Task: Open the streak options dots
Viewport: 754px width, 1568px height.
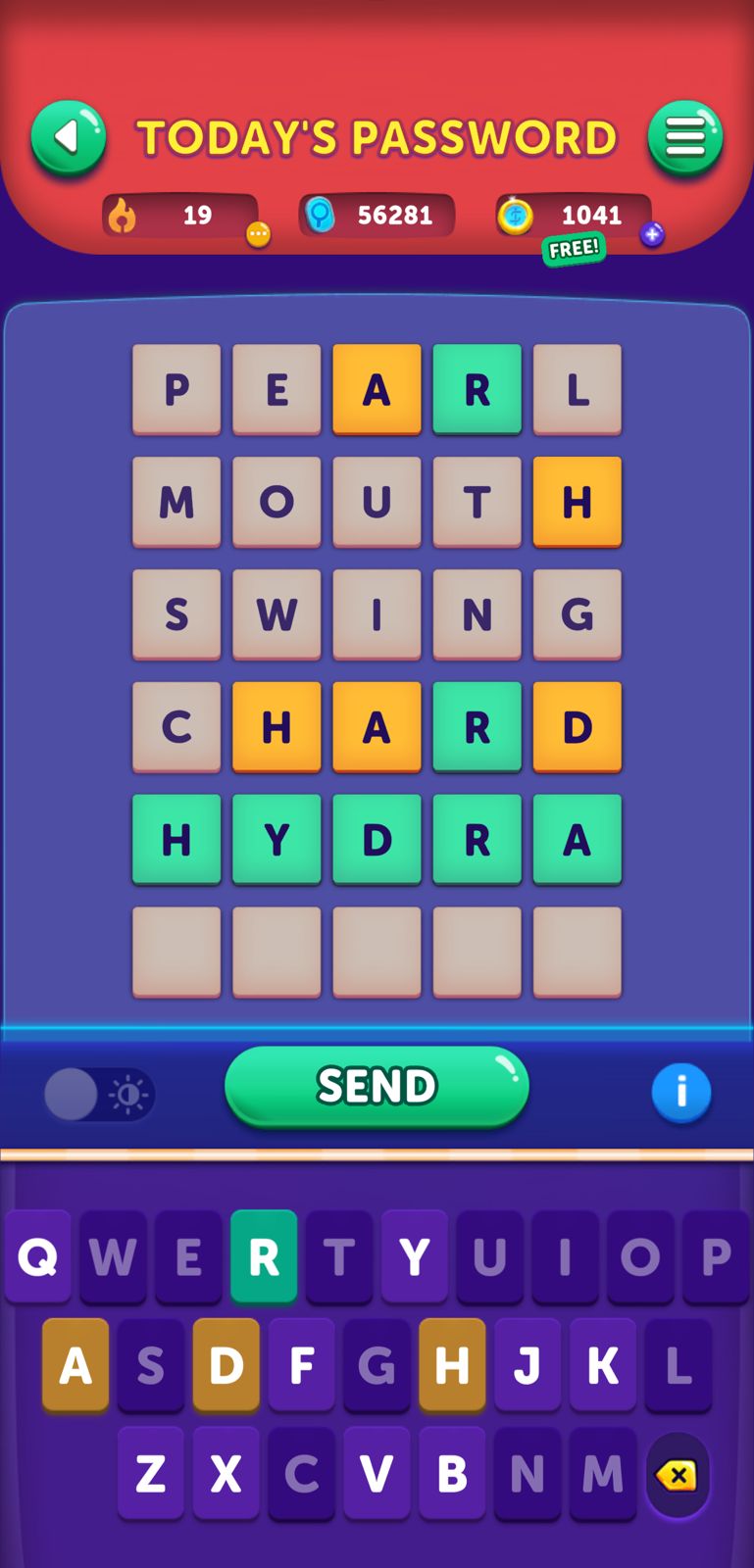Action: pyautogui.click(x=258, y=234)
